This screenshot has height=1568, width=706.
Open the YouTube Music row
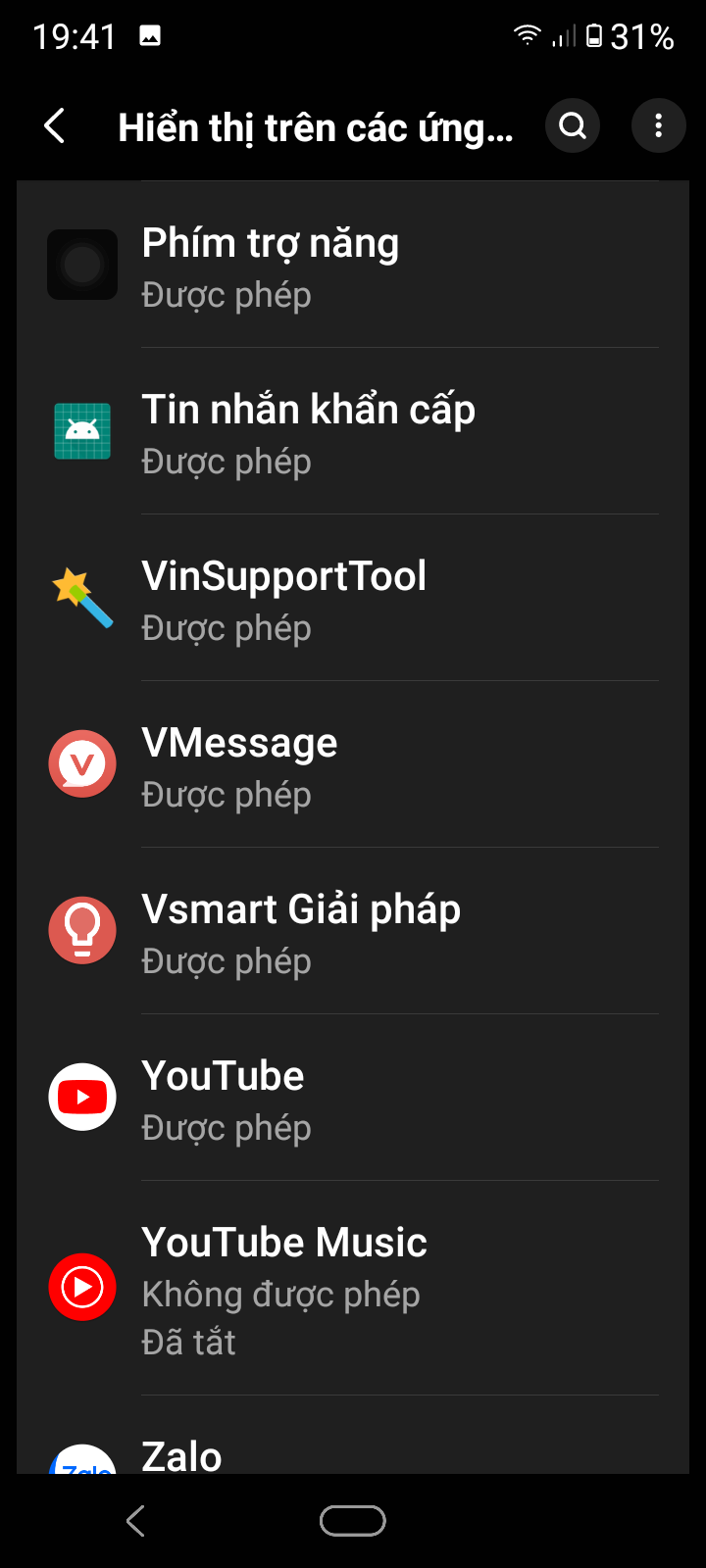(353, 1288)
